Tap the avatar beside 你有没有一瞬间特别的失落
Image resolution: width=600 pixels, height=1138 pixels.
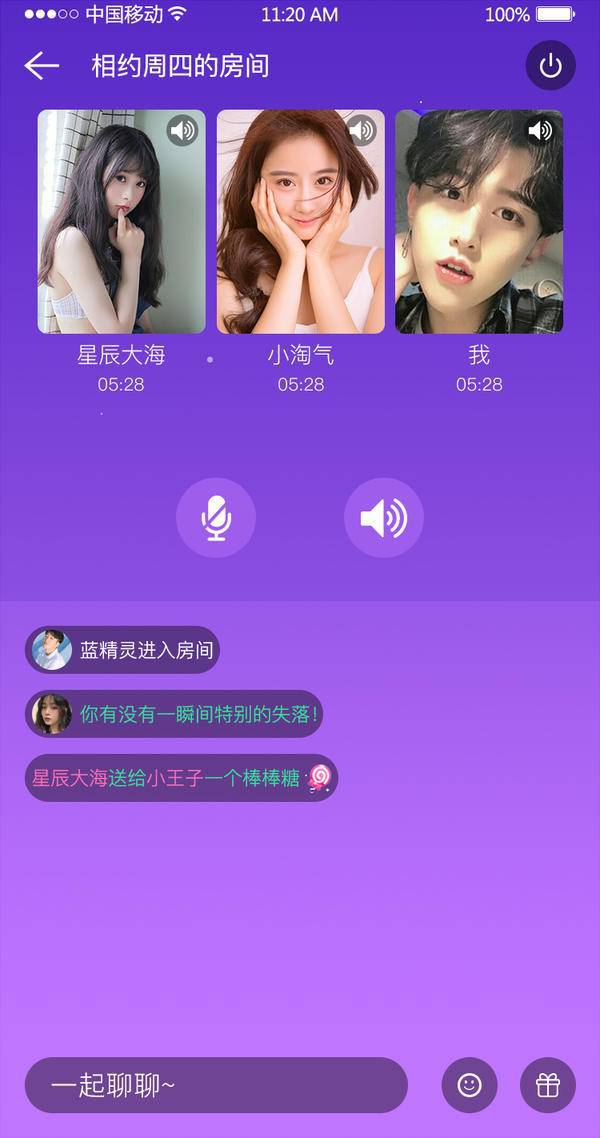[51, 714]
